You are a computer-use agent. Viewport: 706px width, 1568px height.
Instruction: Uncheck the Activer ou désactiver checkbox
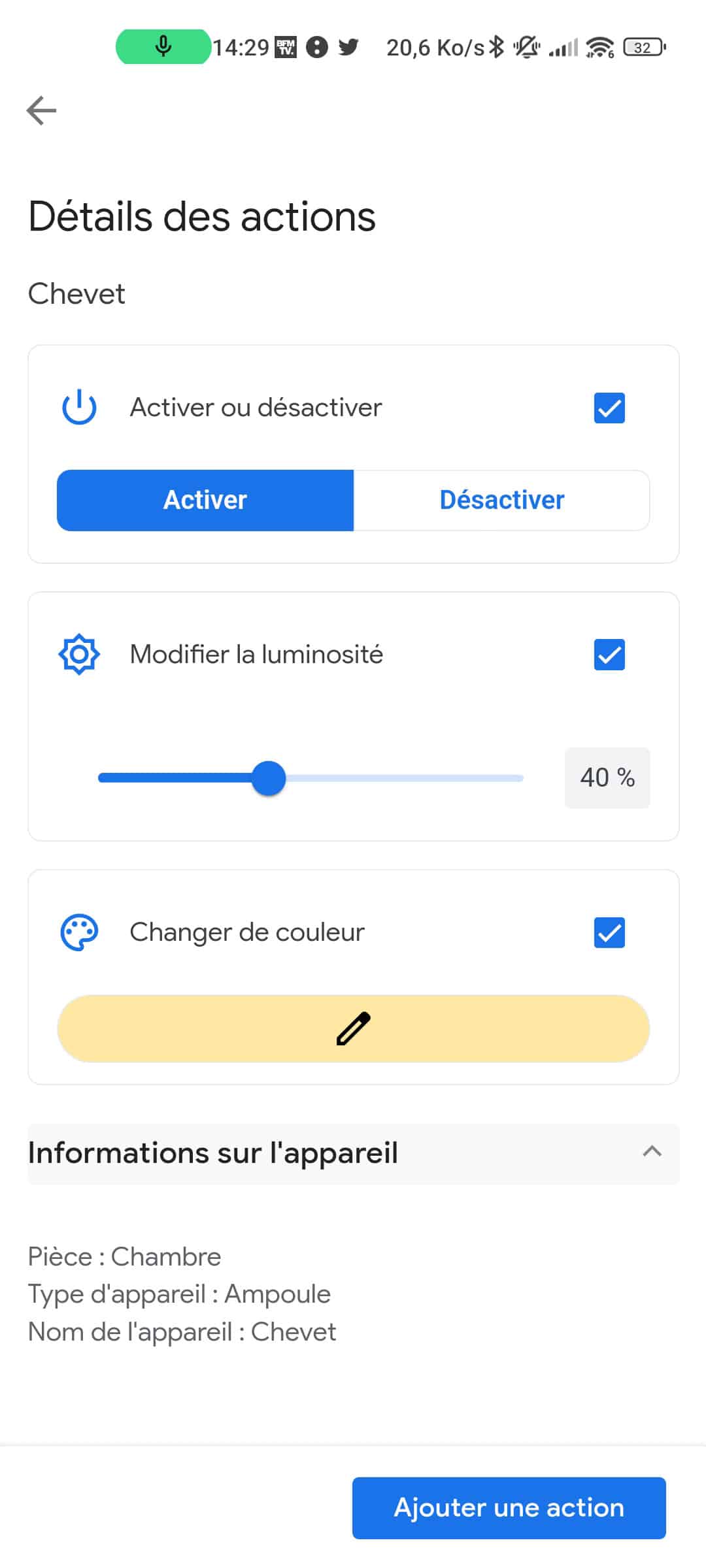coord(609,408)
